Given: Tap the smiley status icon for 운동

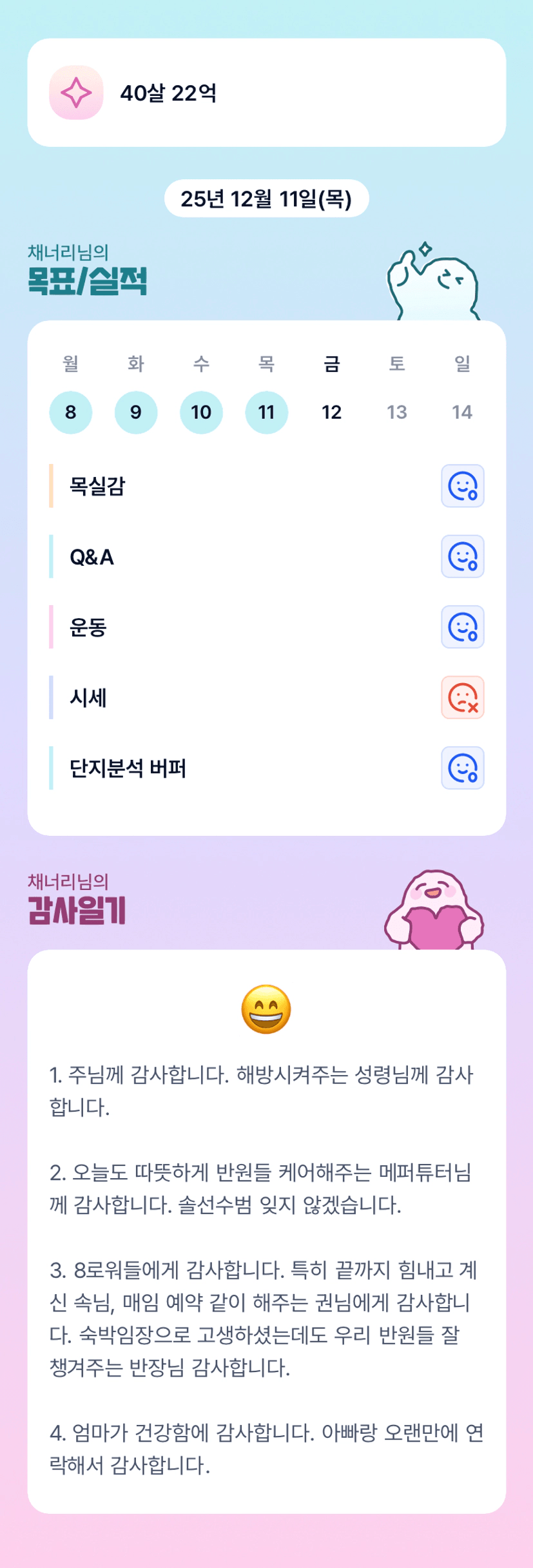Looking at the screenshot, I should pyautogui.click(x=463, y=627).
